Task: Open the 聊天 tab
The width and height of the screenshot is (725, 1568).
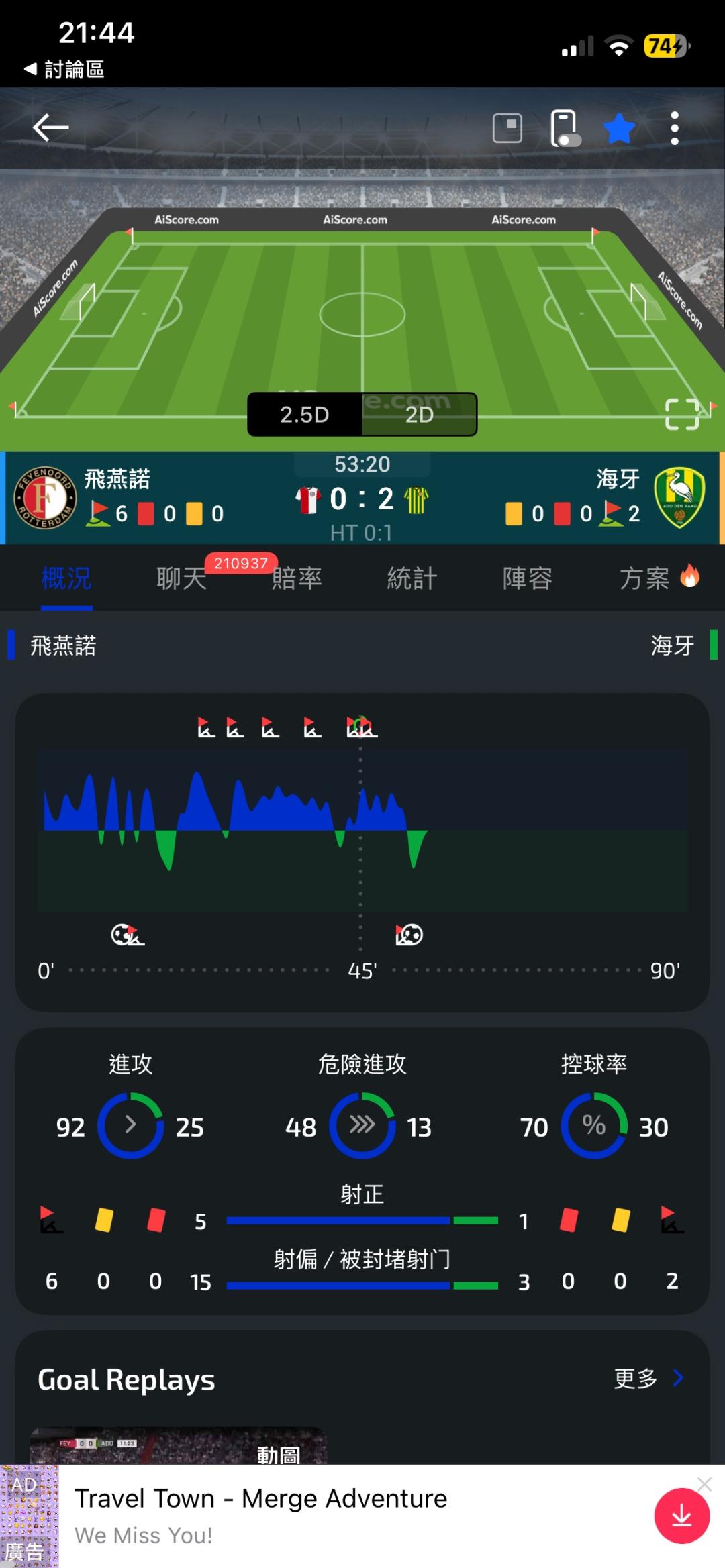Action: click(x=182, y=578)
